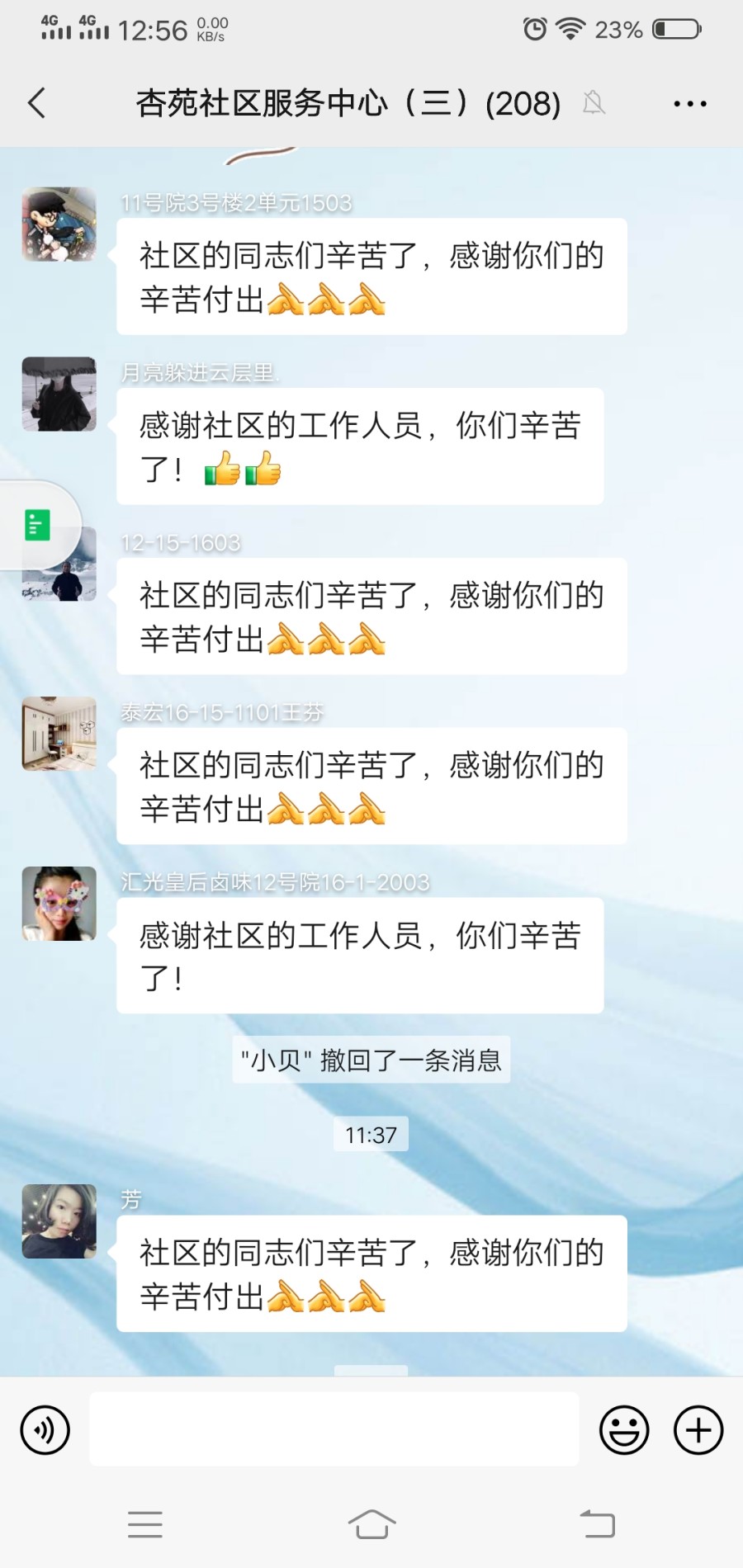Open avatar of 泰宏16-15-1101王芬
743x1568 pixels.
point(59,734)
